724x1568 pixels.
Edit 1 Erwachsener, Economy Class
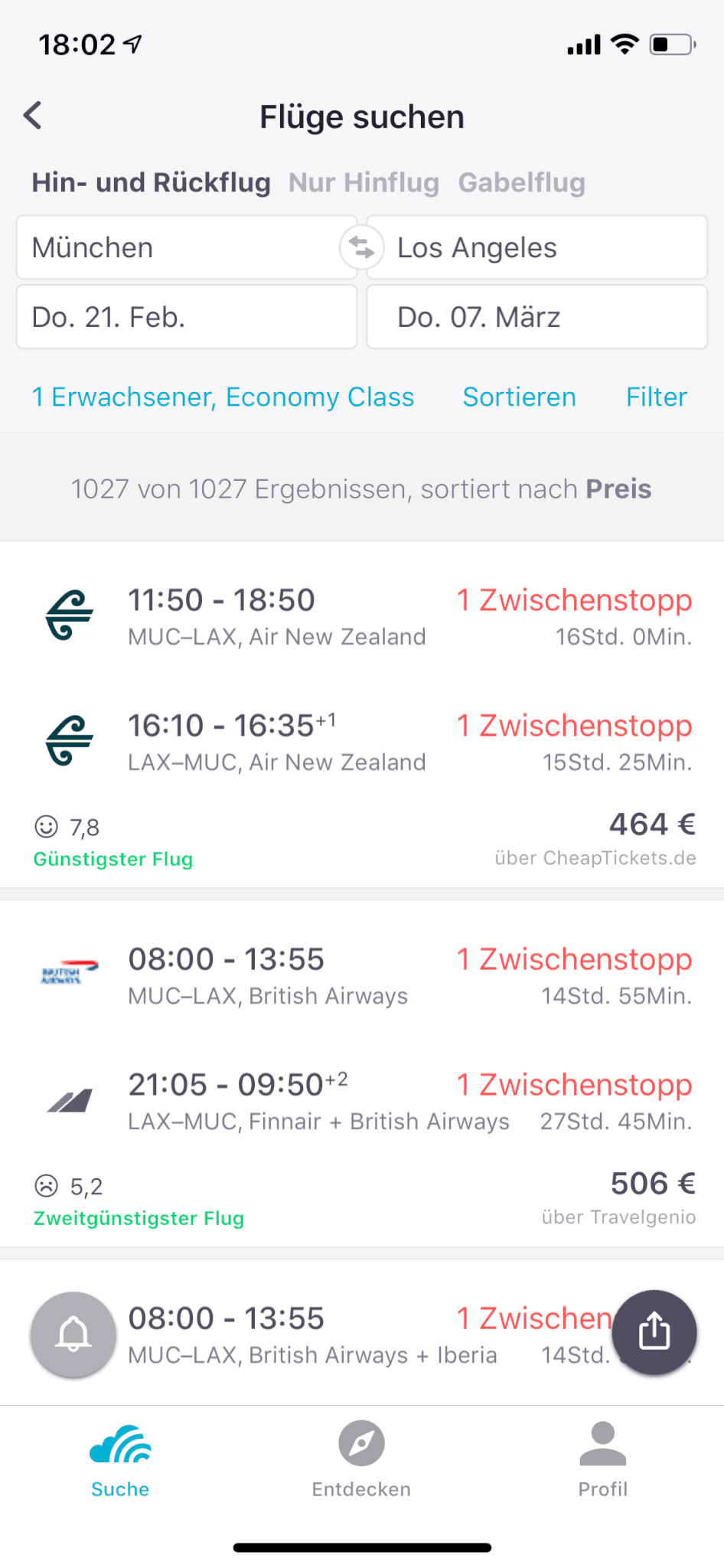tap(223, 397)
